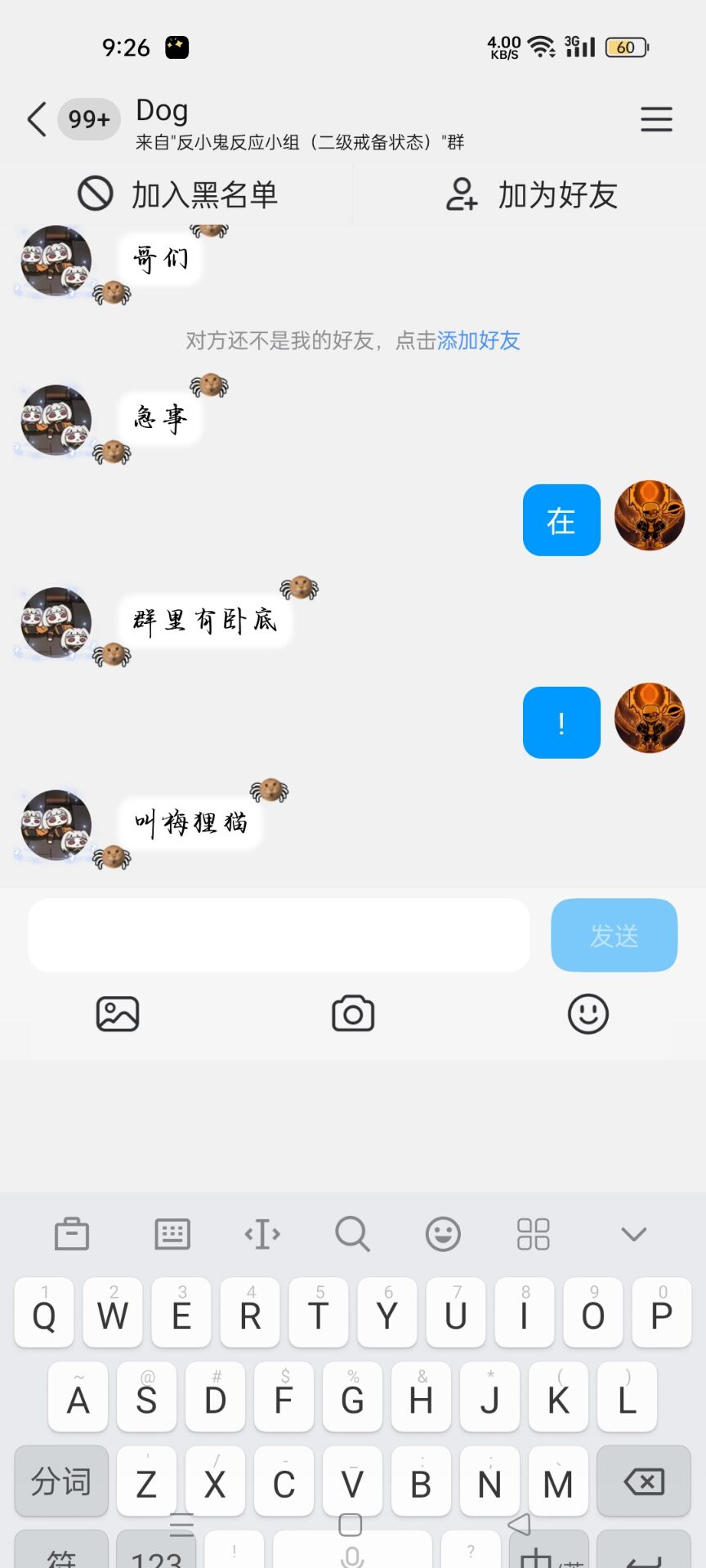The image size is (706, 1568).
Task: Tap 加入黑名单 to block this user
Action: [177, 195]
